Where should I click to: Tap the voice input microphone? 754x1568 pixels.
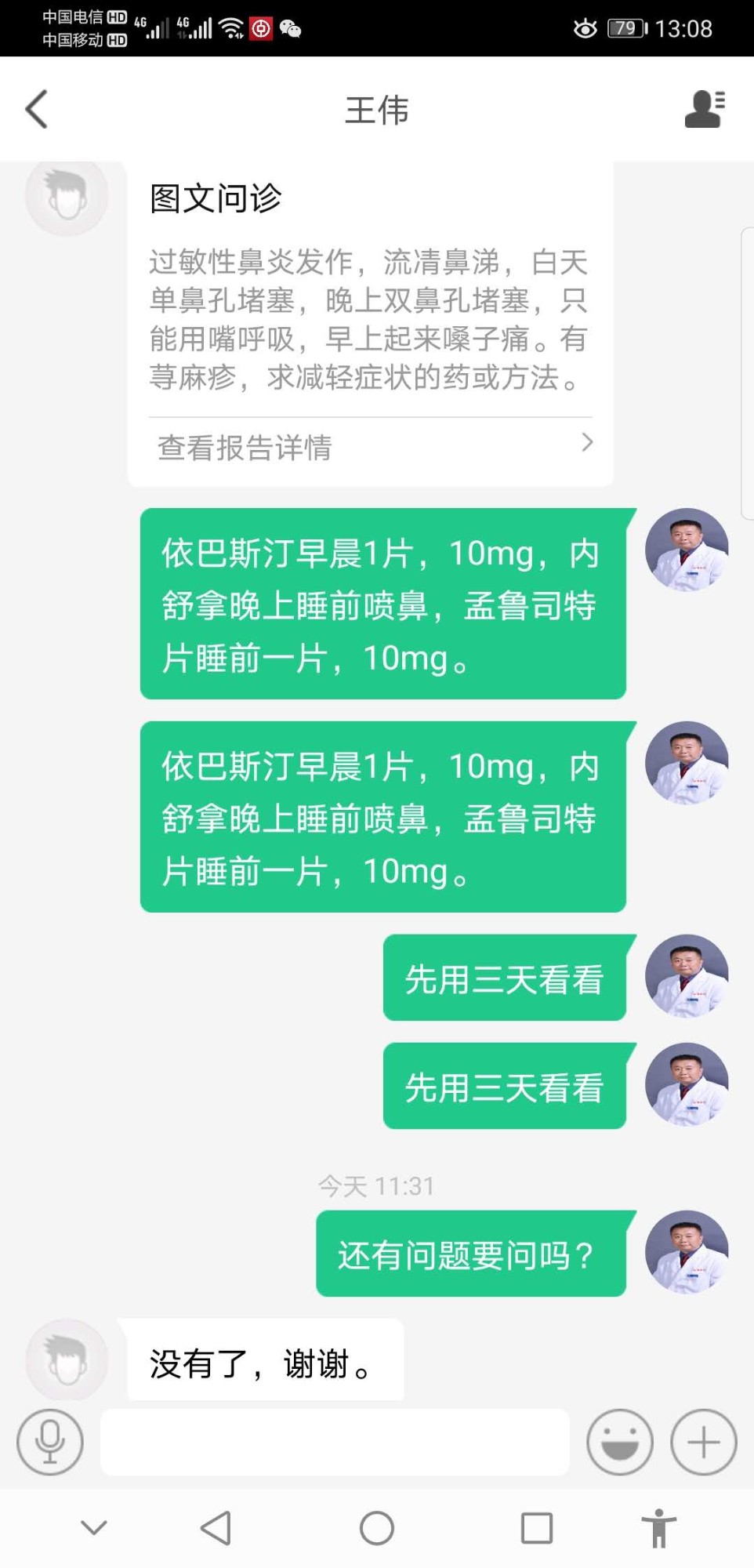[x=50, y=1442]
